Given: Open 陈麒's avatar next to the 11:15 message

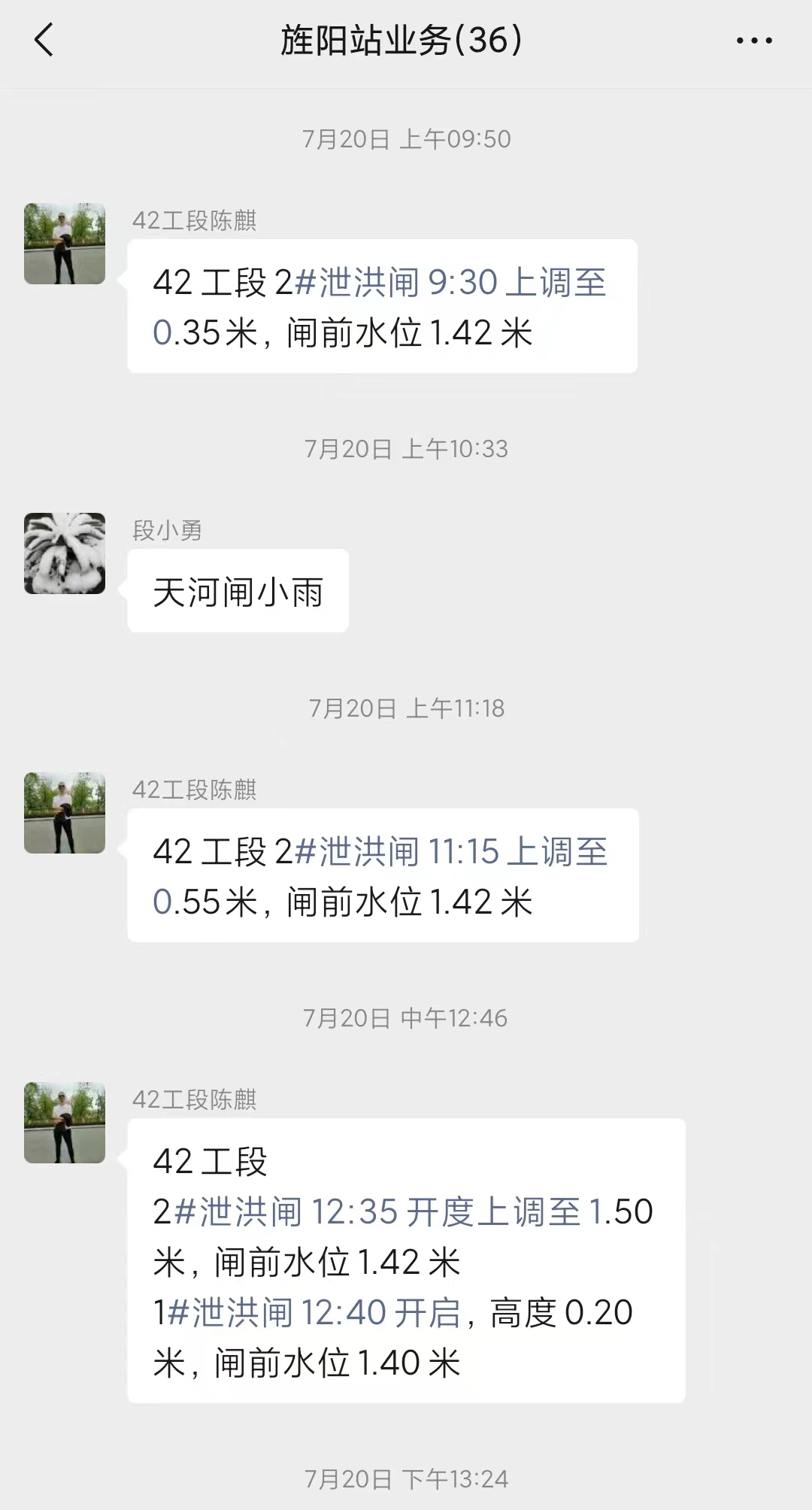Looking at the screenshot, I should [x=65, y=813].
